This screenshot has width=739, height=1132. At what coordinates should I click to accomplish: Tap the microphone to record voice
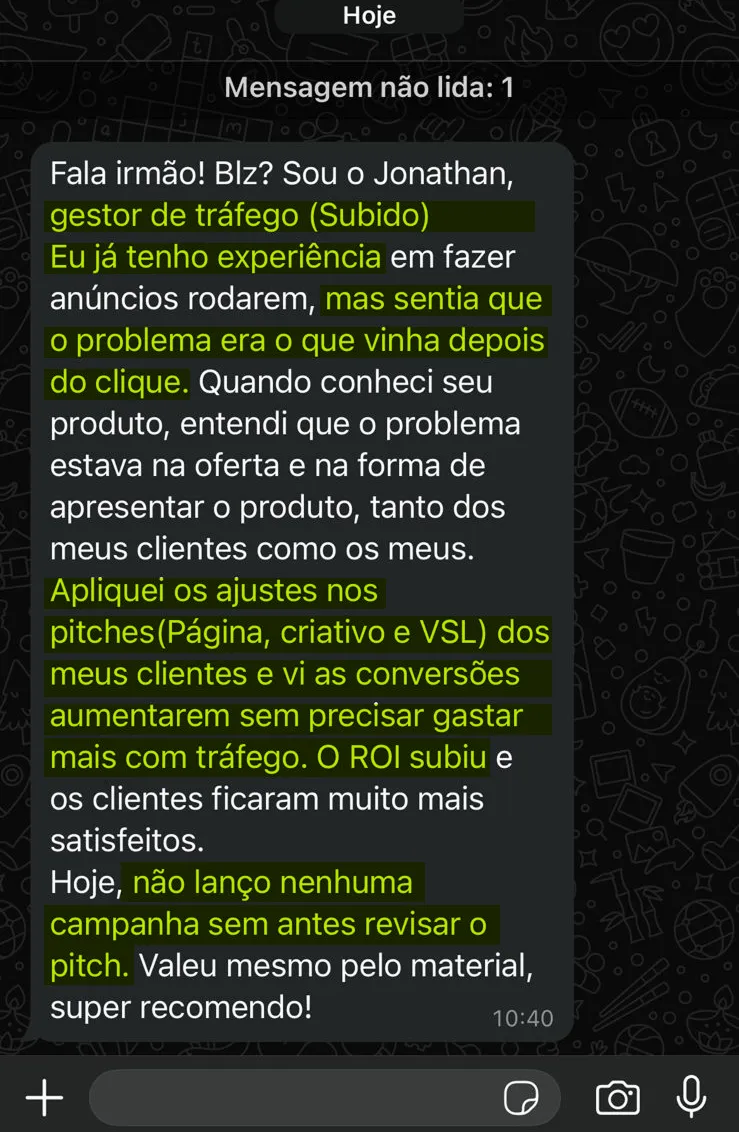[691, 1097]
